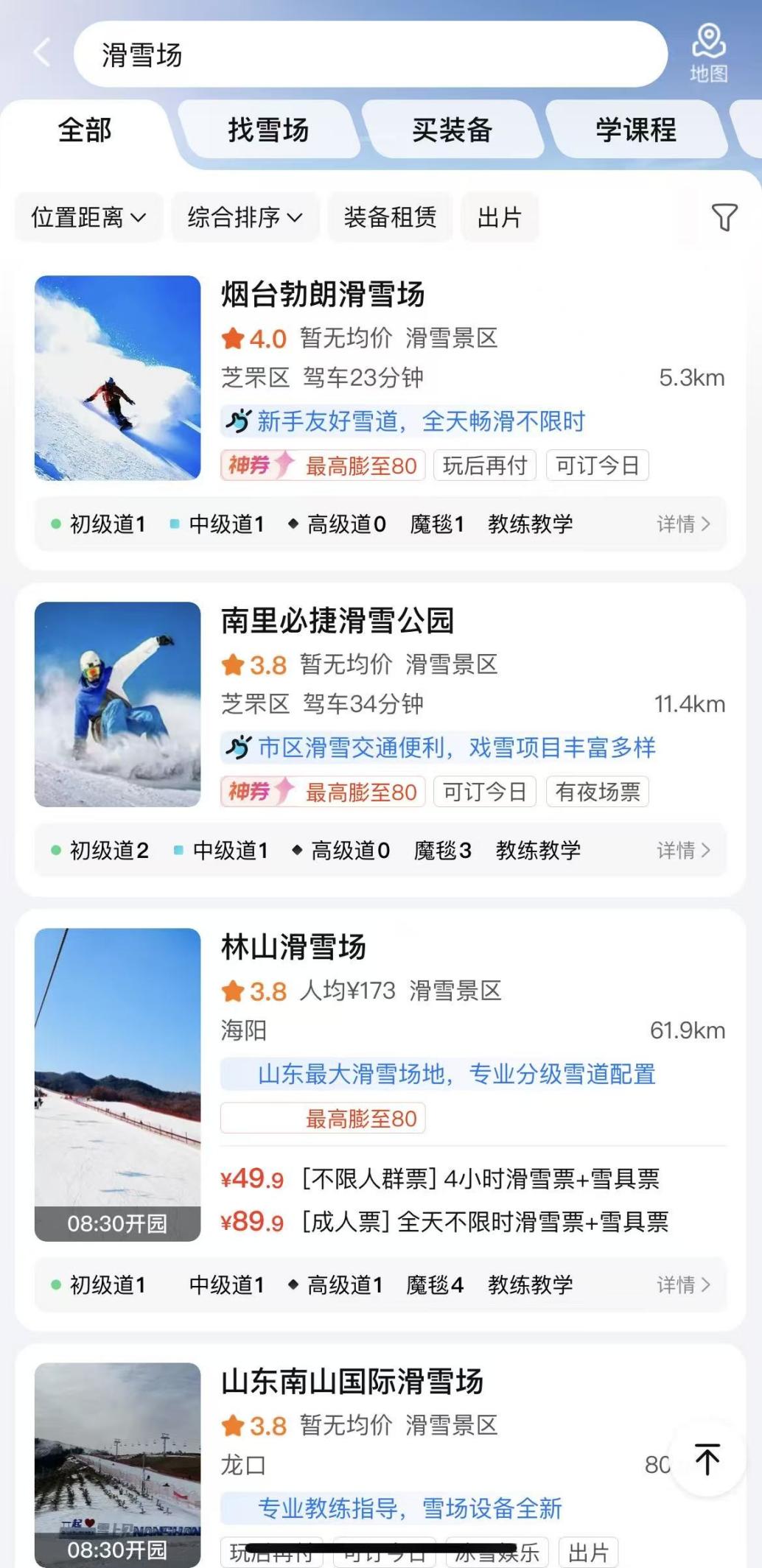Apply the 装备租赁 filter chip

tap(390, 217)
